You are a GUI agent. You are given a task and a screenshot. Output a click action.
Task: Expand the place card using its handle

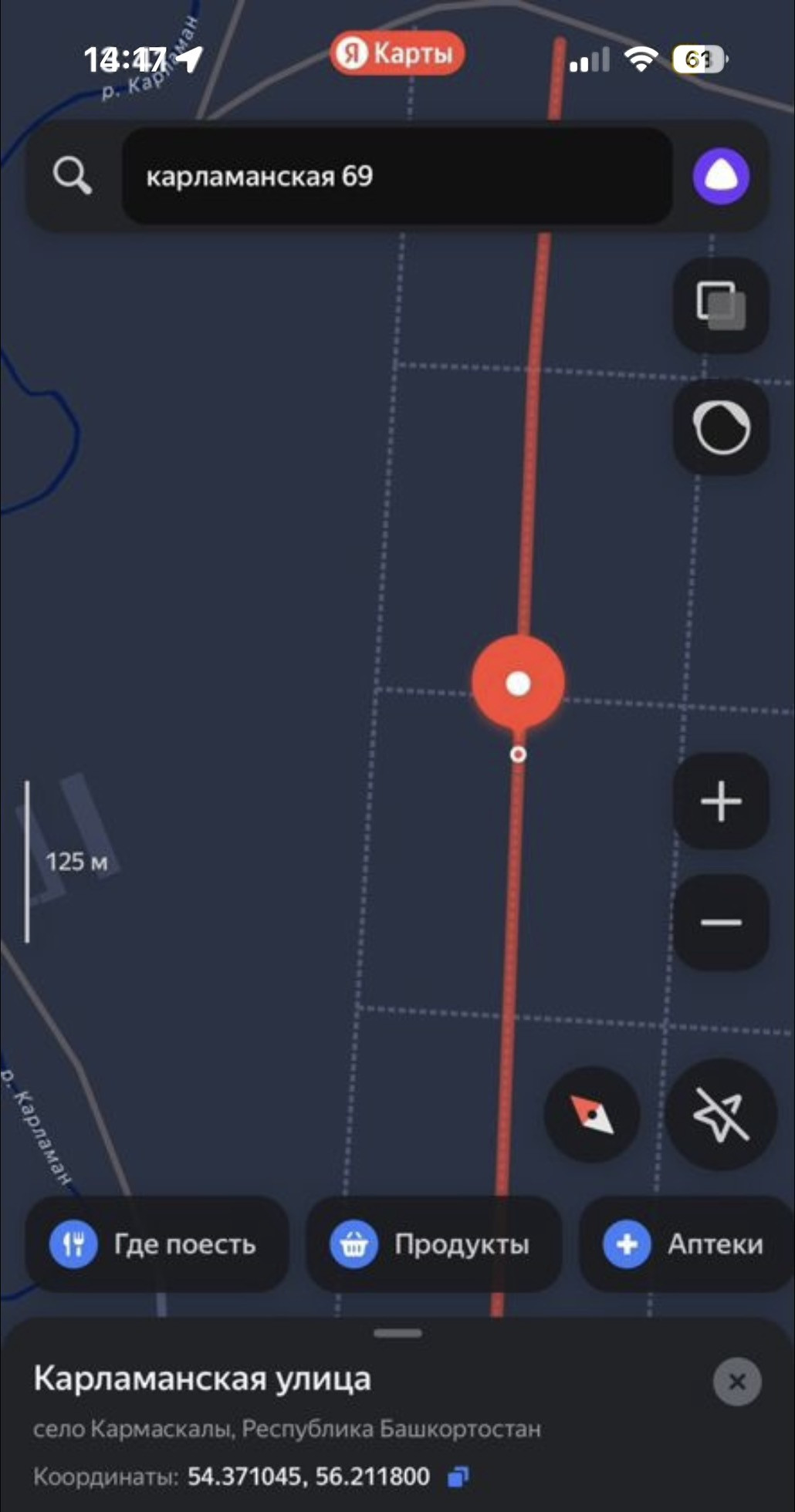click(397, 1333)
